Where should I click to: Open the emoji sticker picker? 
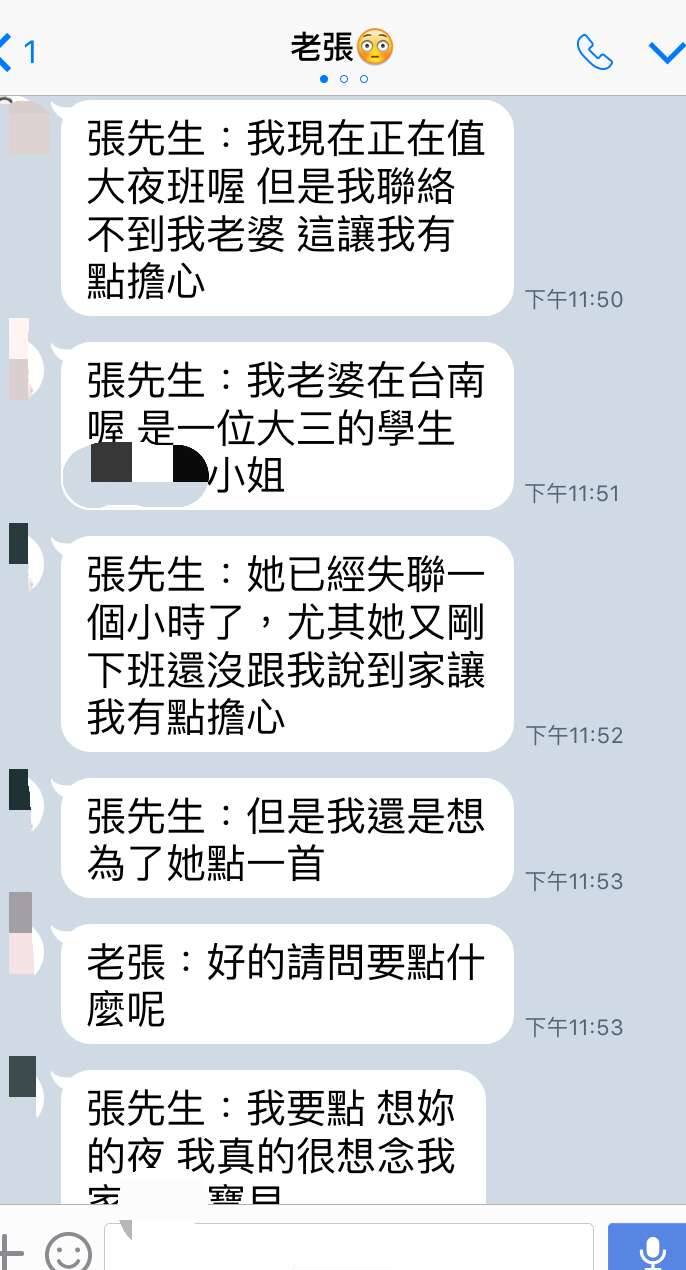(67, 1251)
